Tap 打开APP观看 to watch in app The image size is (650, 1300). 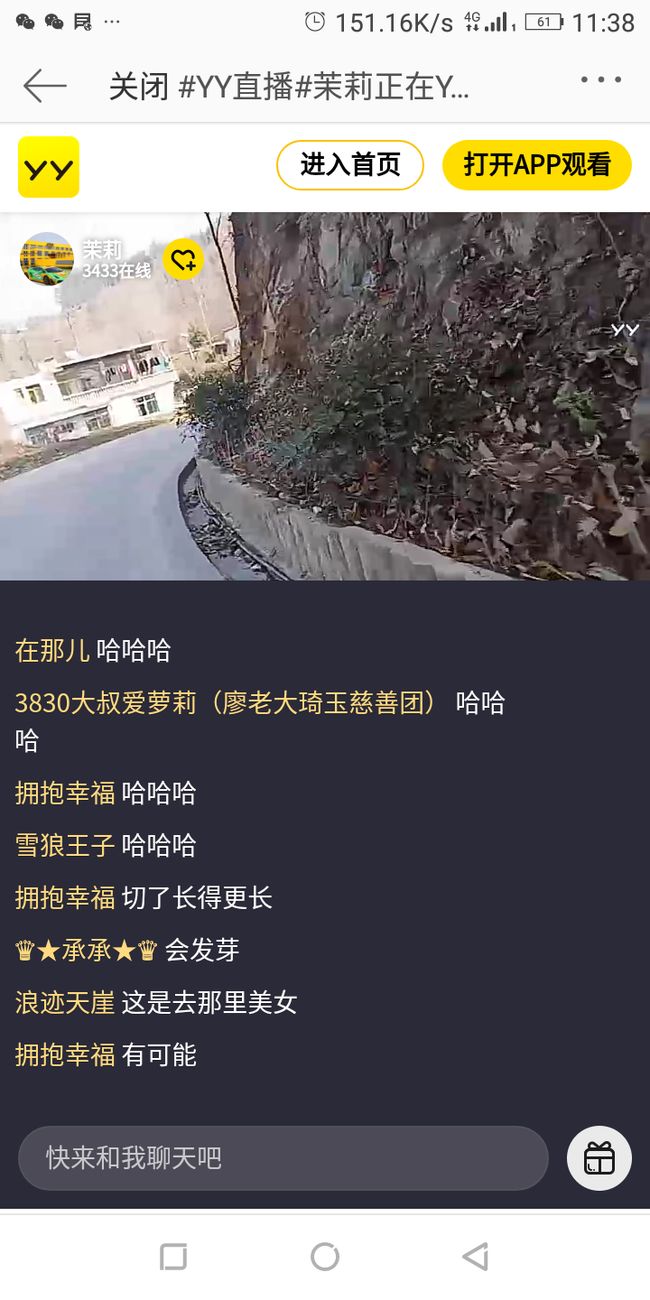537,165
